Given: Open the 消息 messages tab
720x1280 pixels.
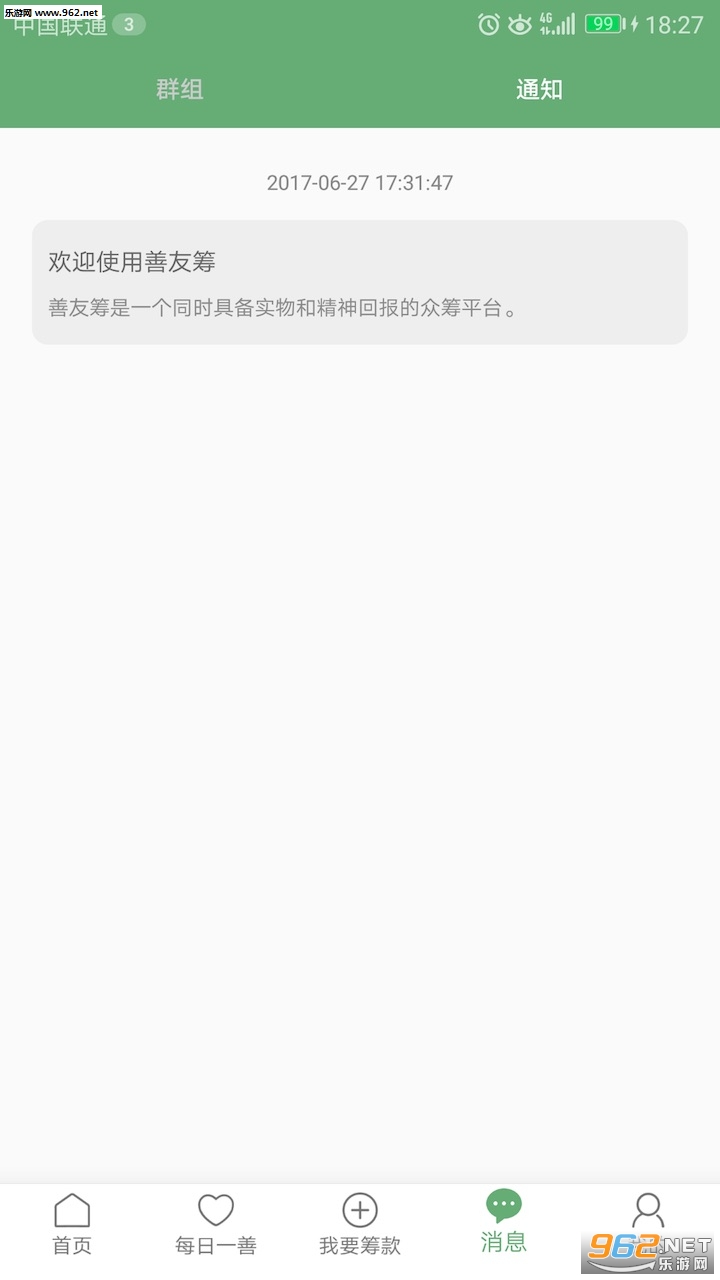Looking at the screenshot, I should pyautogui.click(x=504, y=1223).
